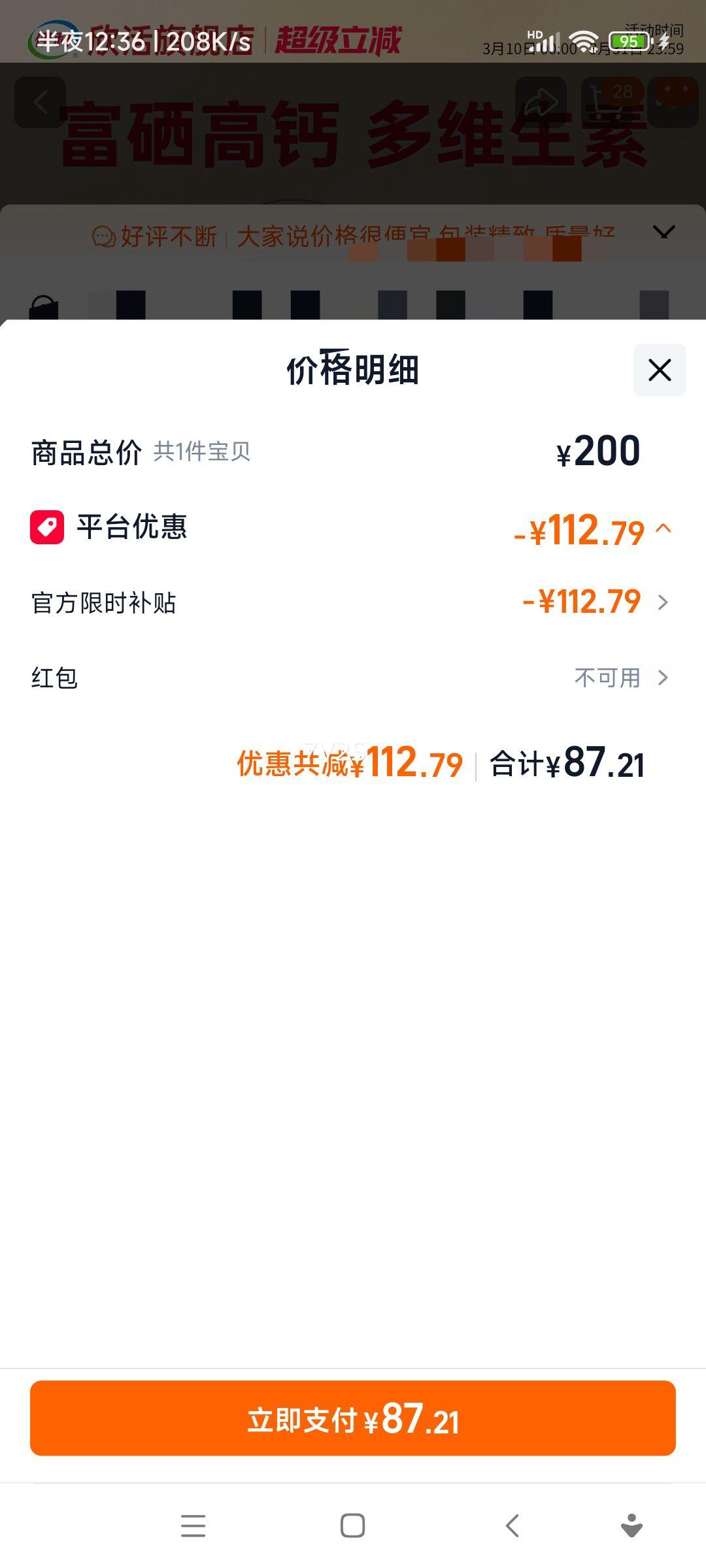The height and width of the screenshot is (1568, 706).
Task: Close the 价格明细 price detail sheet
Action: (659, 370)
